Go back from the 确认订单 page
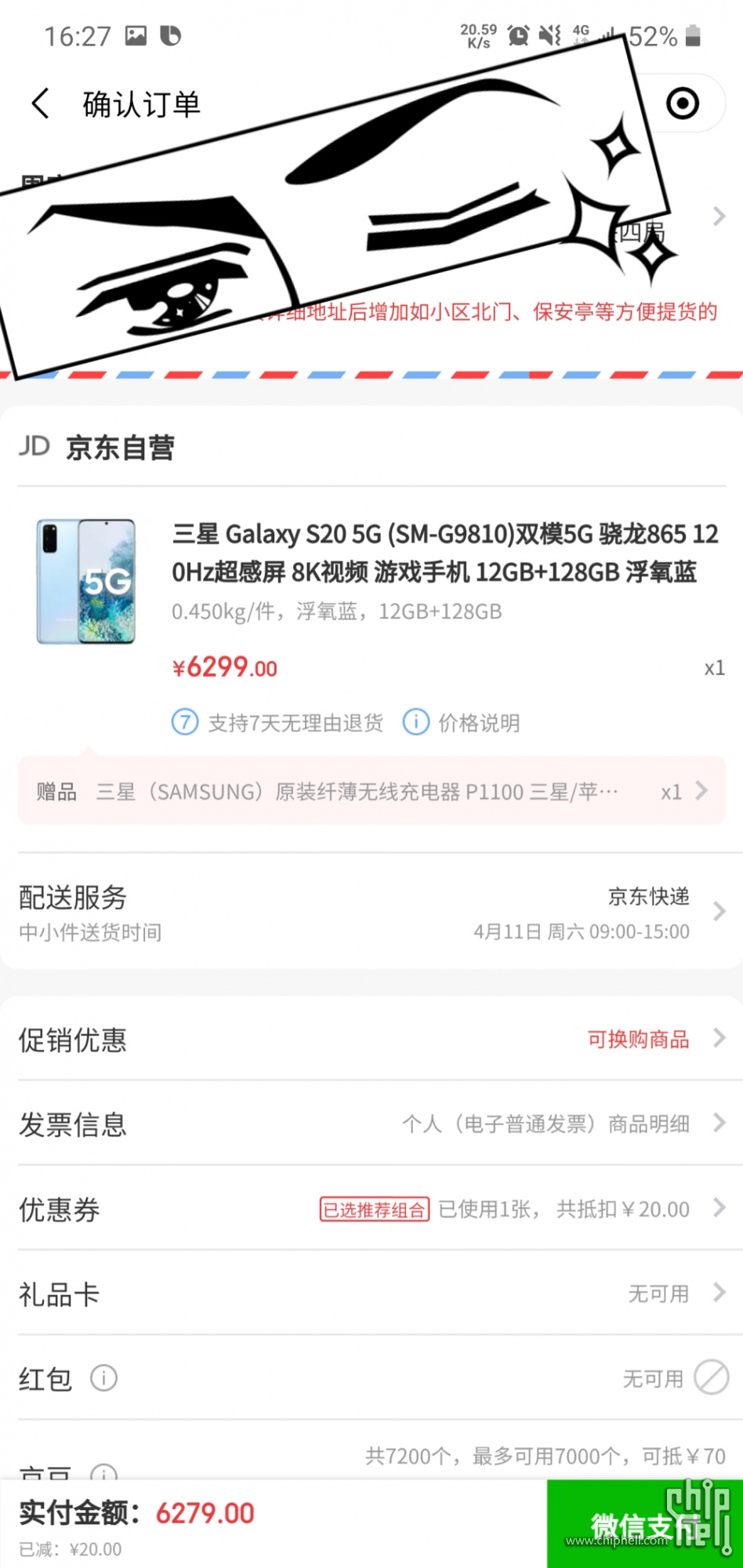 [x=40, y=103]
